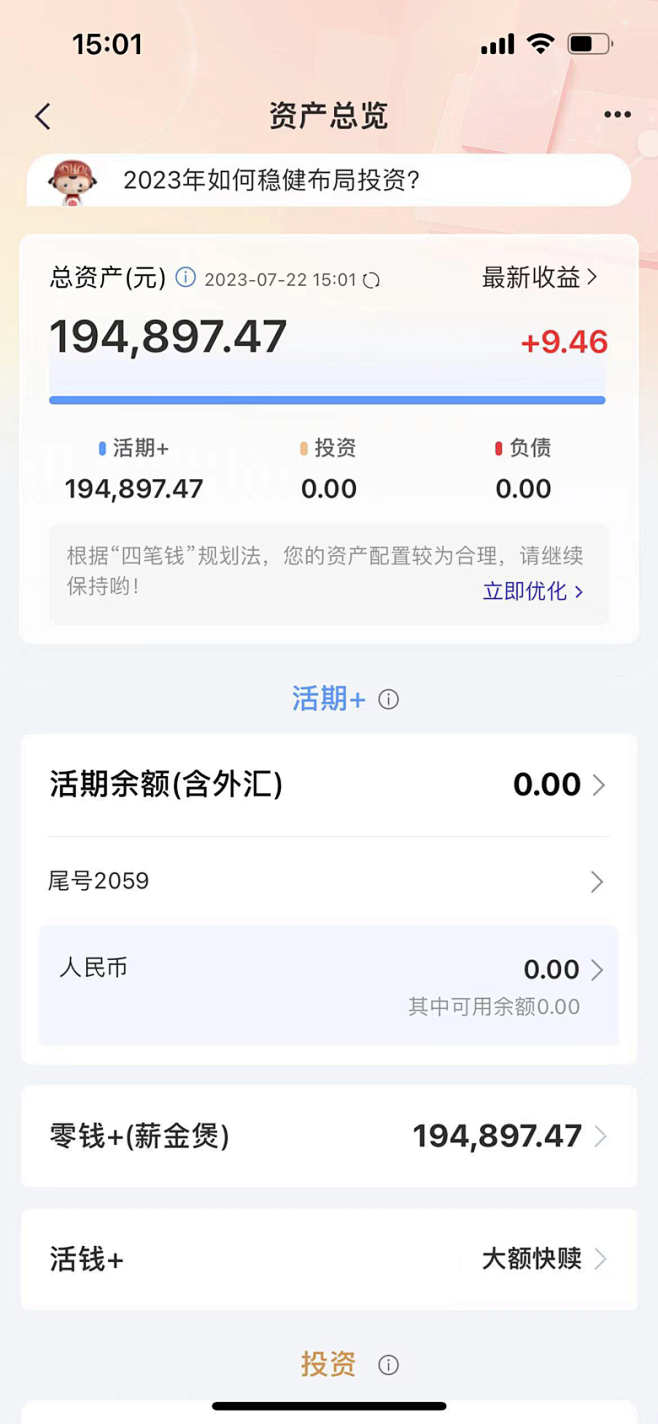Screen dimensions: 658x1424
Task: Refresh the total assets timestamp
Action: (x=372, y=281)
